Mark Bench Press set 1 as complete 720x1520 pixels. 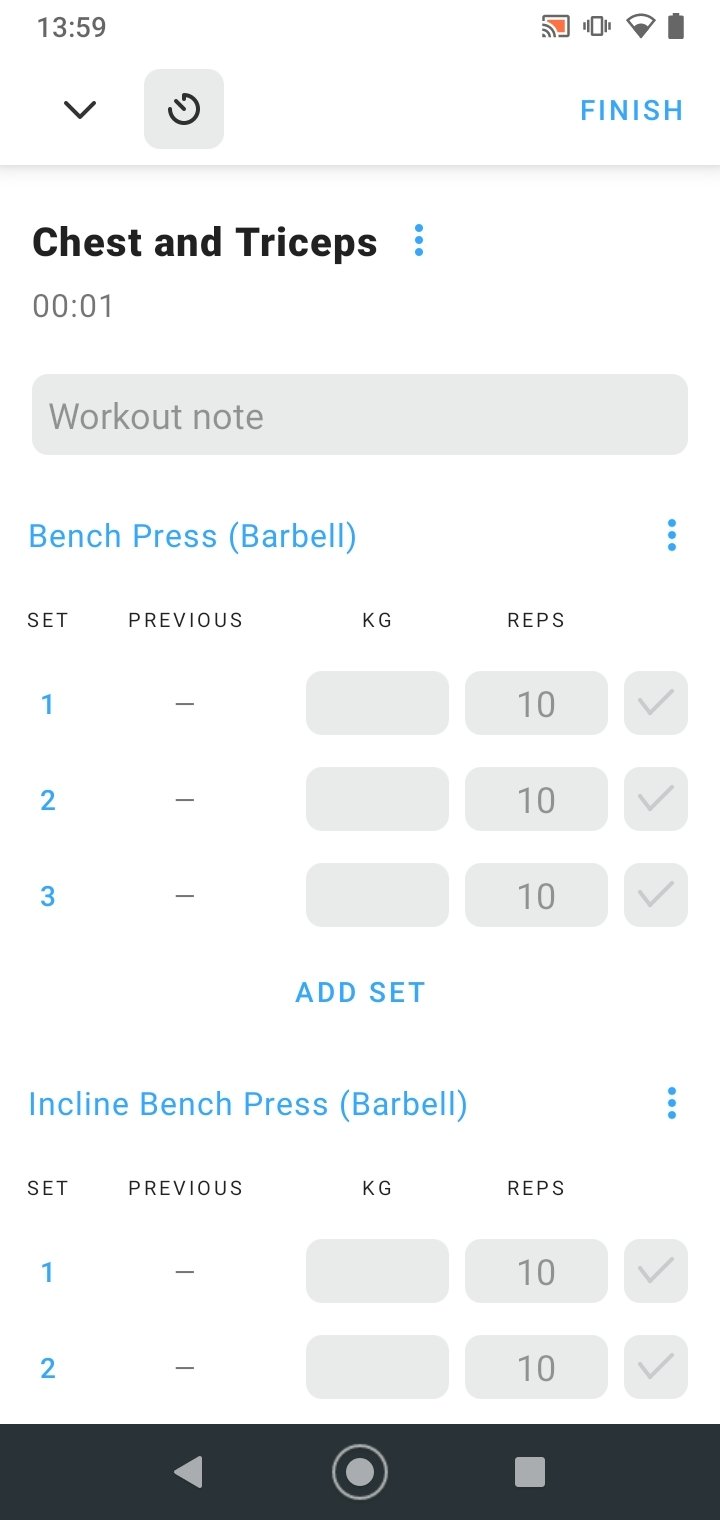[x=656, y=703]
